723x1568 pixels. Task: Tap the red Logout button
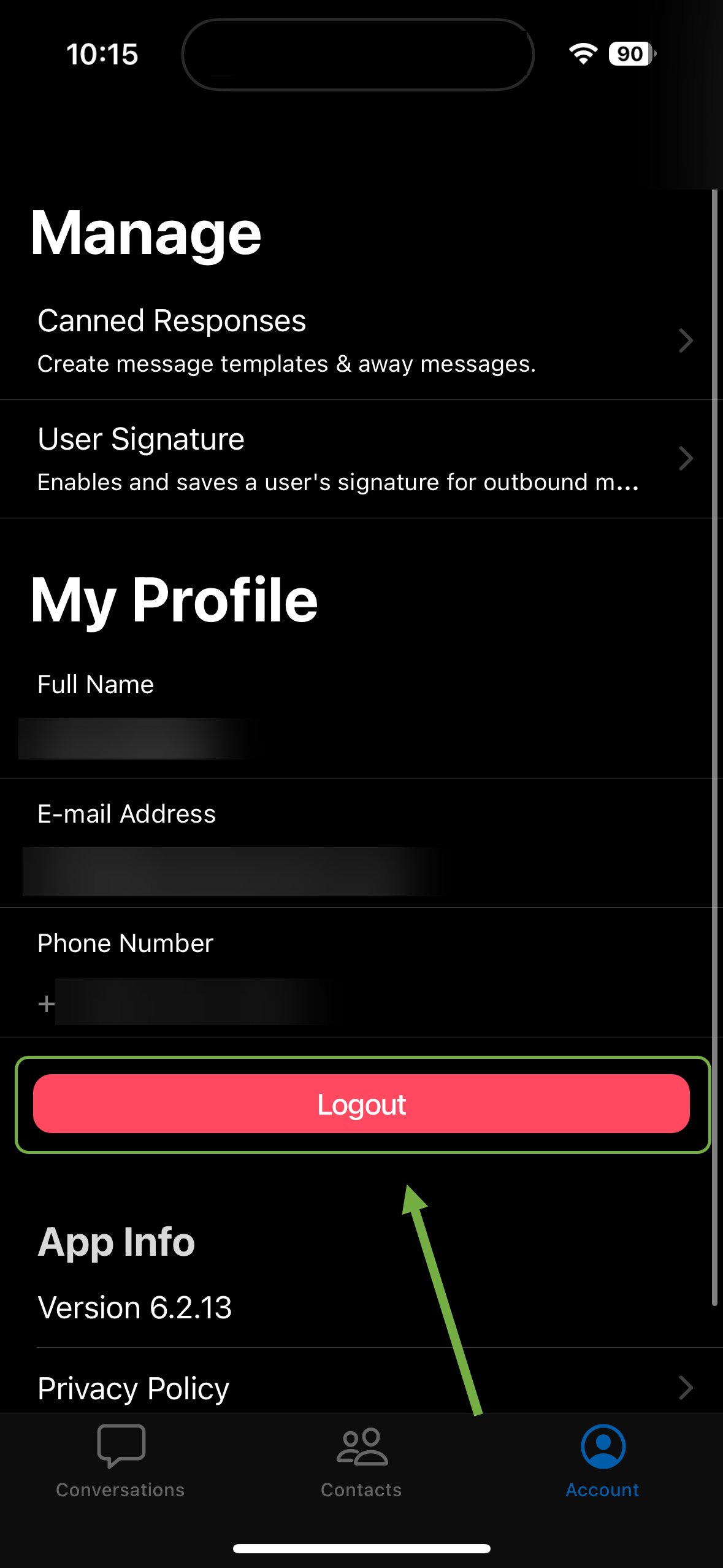pos(361,1104)
